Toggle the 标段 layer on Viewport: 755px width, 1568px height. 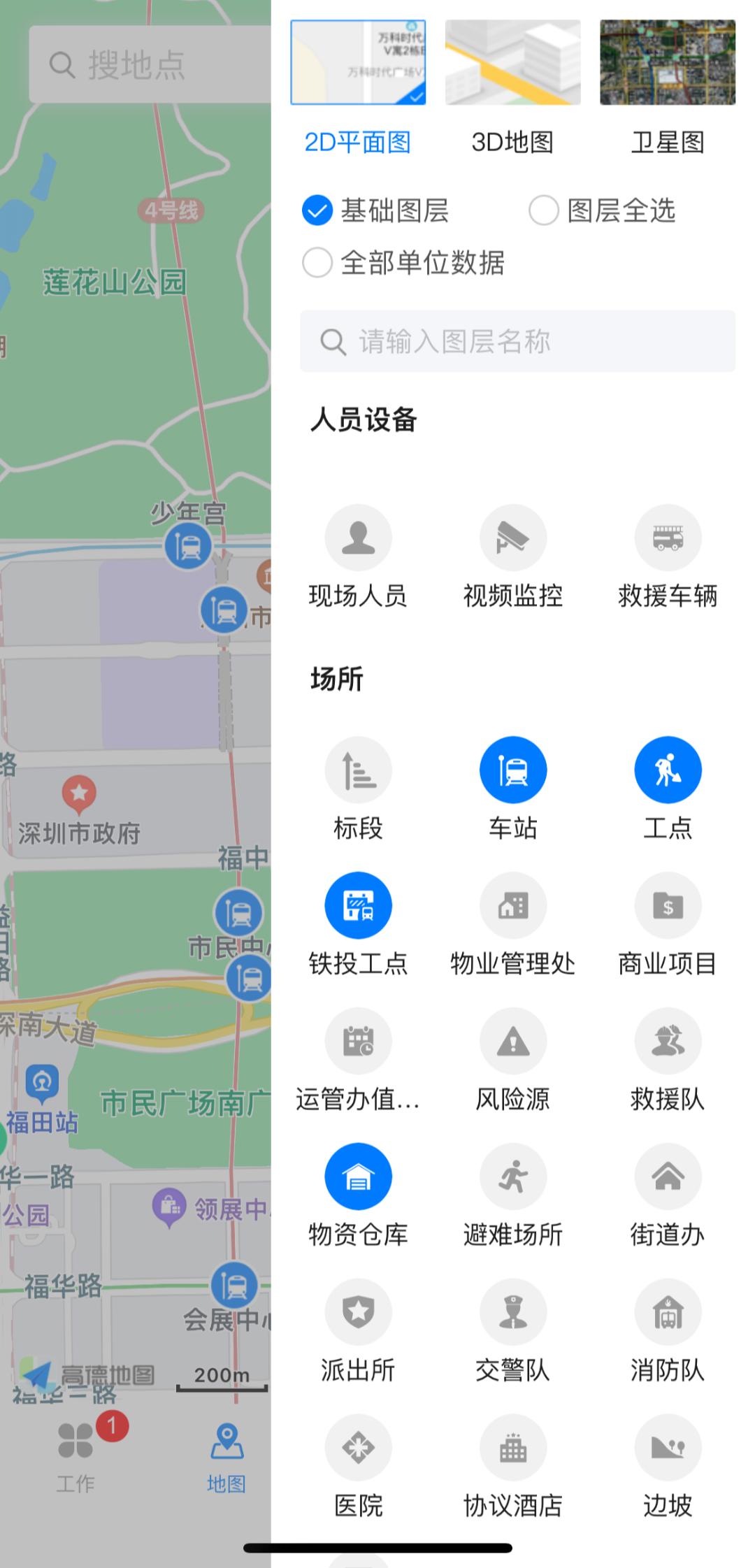[x=358, y=770]
